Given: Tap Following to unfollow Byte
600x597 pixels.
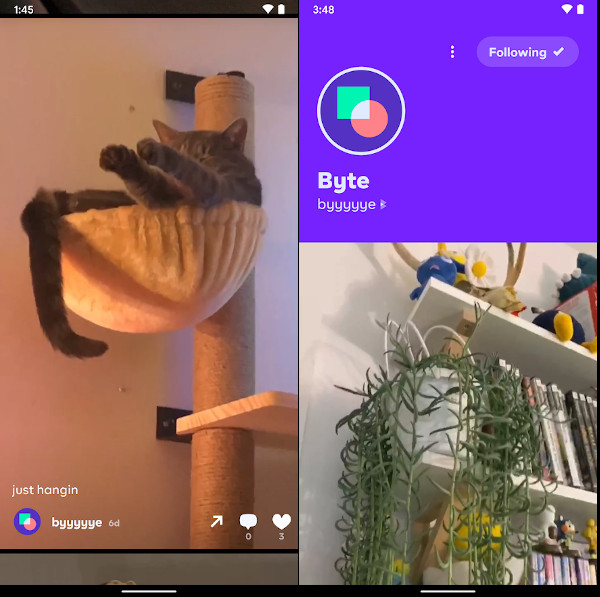Looking at the screenshot, I should (x=526, y=52).
